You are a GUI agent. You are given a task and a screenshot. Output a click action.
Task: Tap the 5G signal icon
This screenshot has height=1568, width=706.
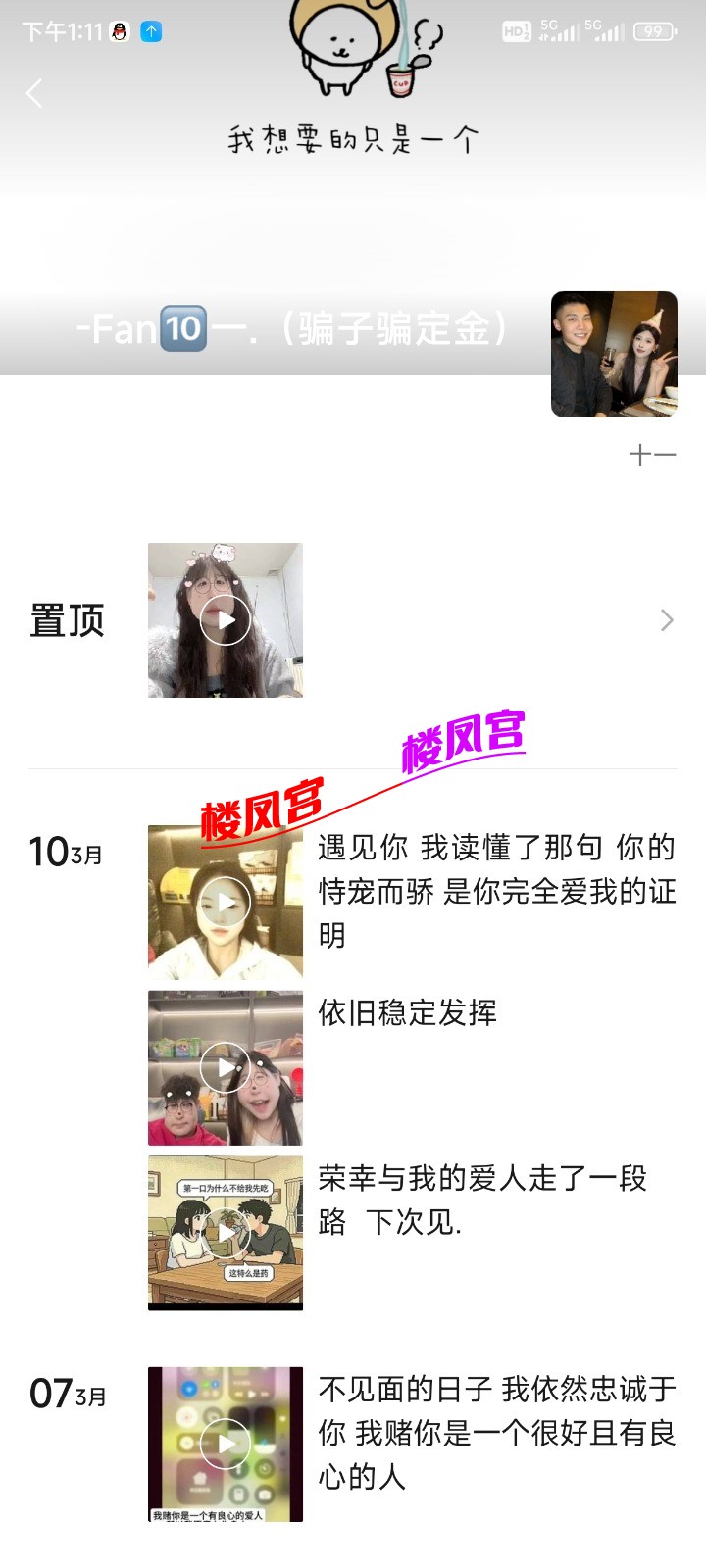click(x=555, y=31)
